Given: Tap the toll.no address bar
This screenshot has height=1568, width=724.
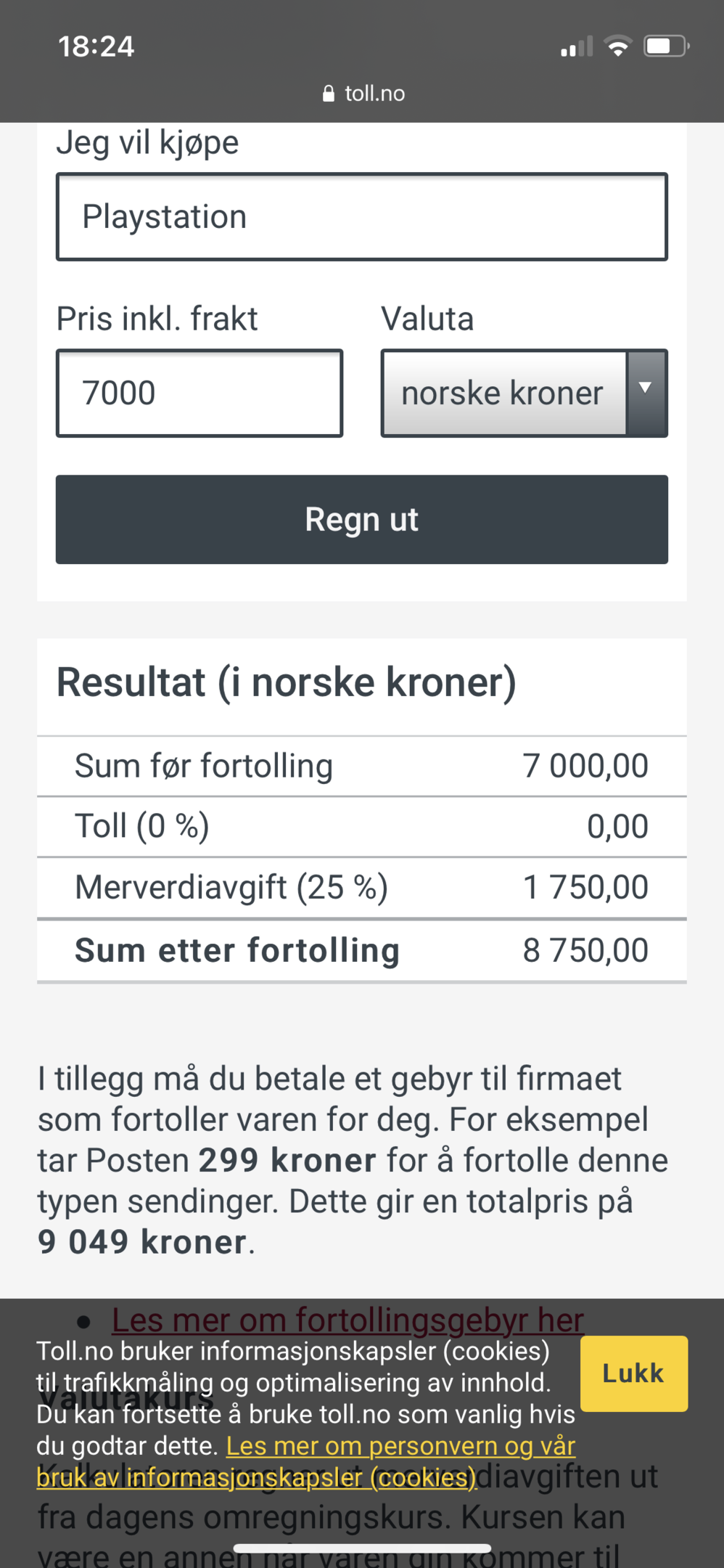Looking at the screenshot, I should click(363, 93).
